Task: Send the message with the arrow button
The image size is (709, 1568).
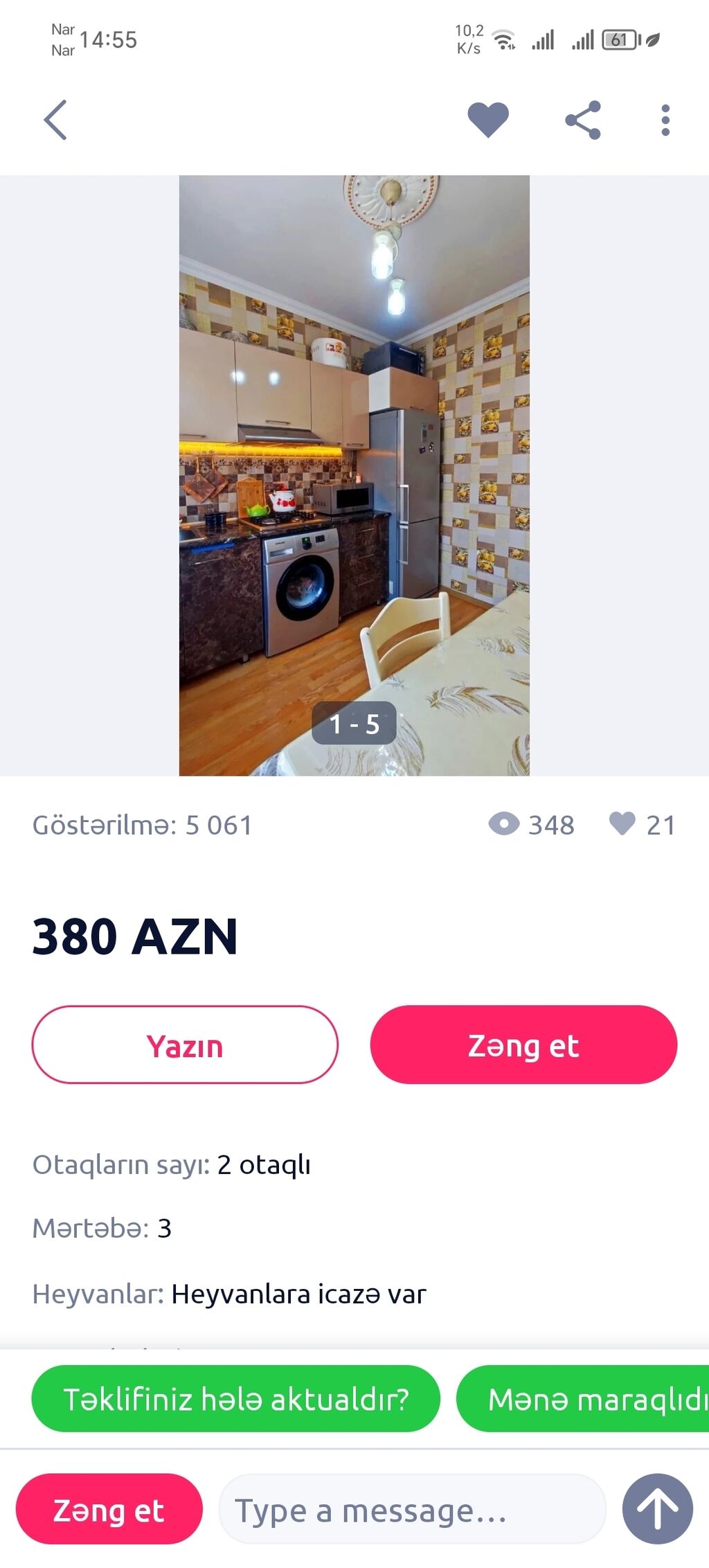Action: point(657,1510)
